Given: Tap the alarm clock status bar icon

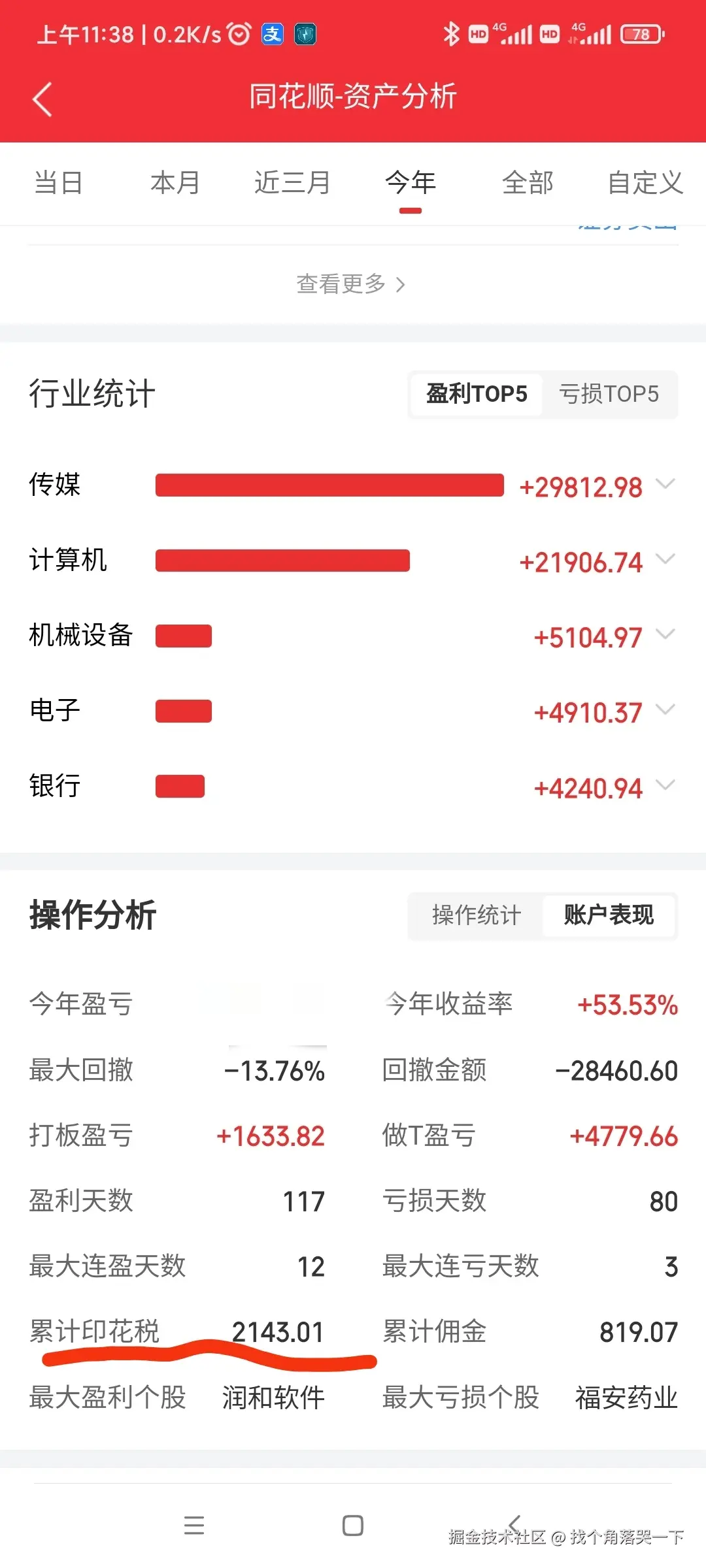Looking at the screenshot, I should point(239,33).
